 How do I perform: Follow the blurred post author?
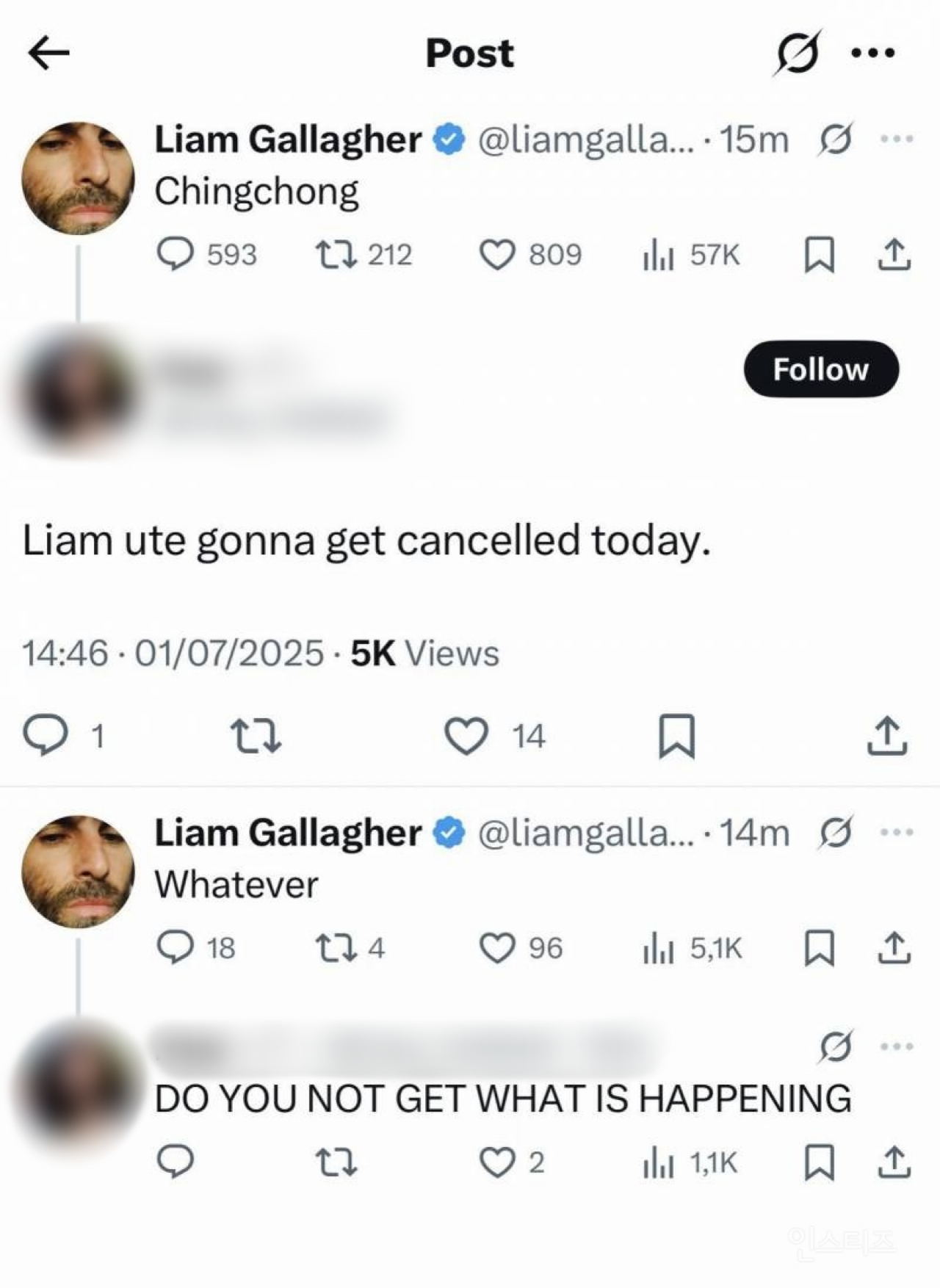820,369
